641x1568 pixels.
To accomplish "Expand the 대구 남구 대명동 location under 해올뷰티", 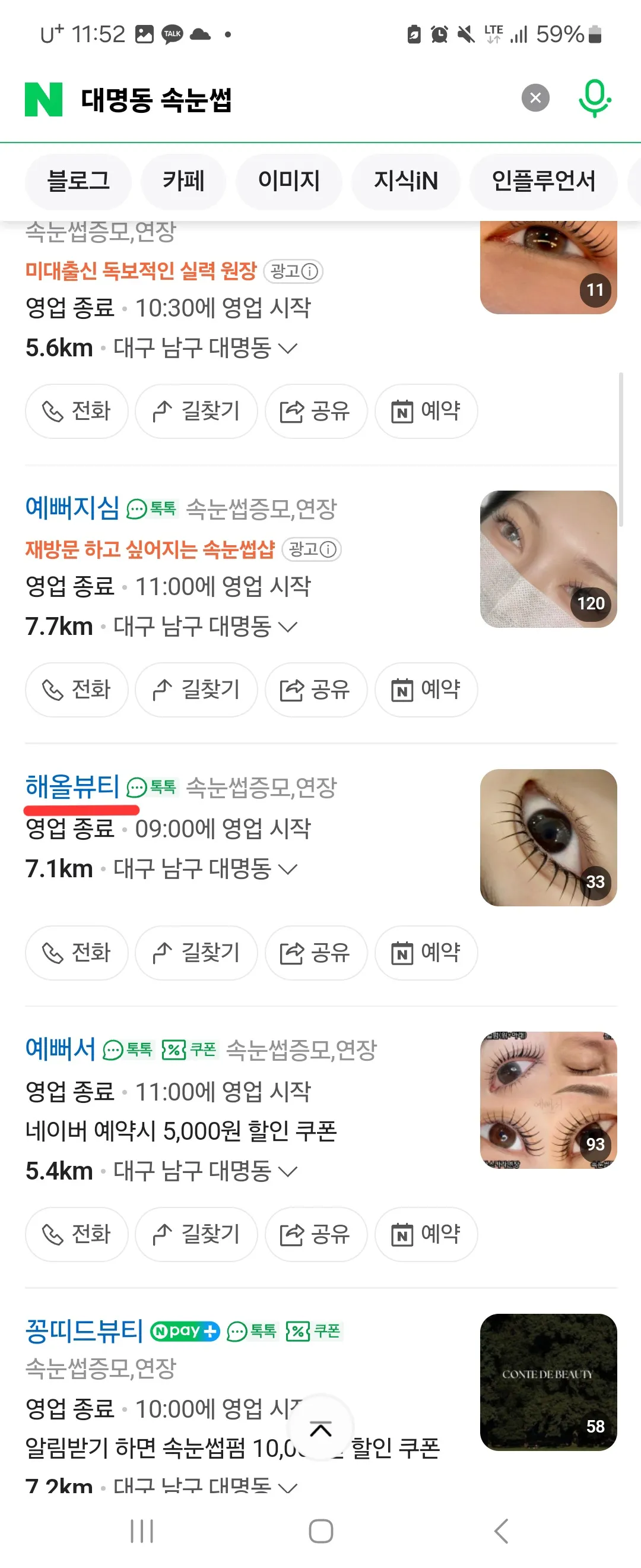I will 288,868.
